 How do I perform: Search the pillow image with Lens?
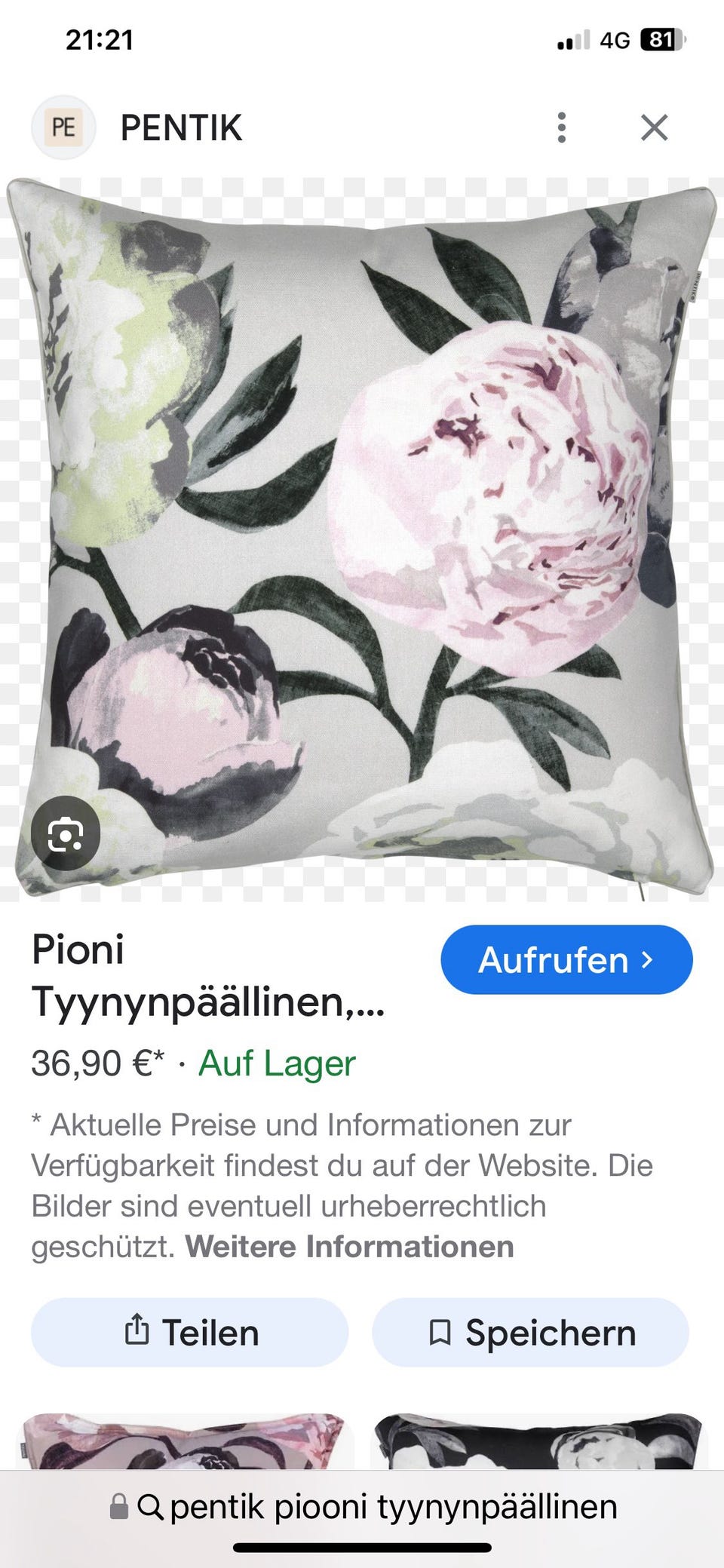(66, 833)
